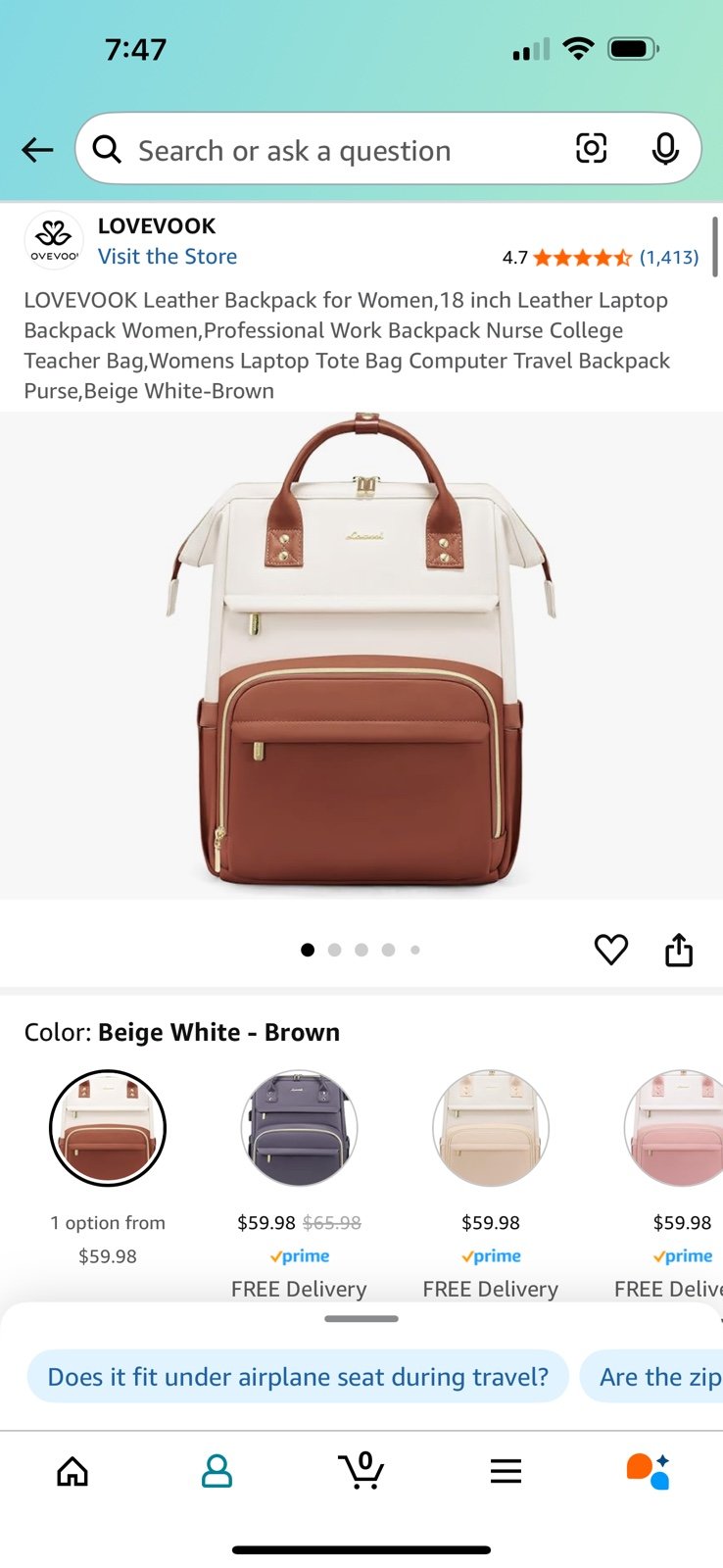Open the 1,413 ratings reviews
723x1568 pixels.
pyautogui.click(x=669, y=258)
